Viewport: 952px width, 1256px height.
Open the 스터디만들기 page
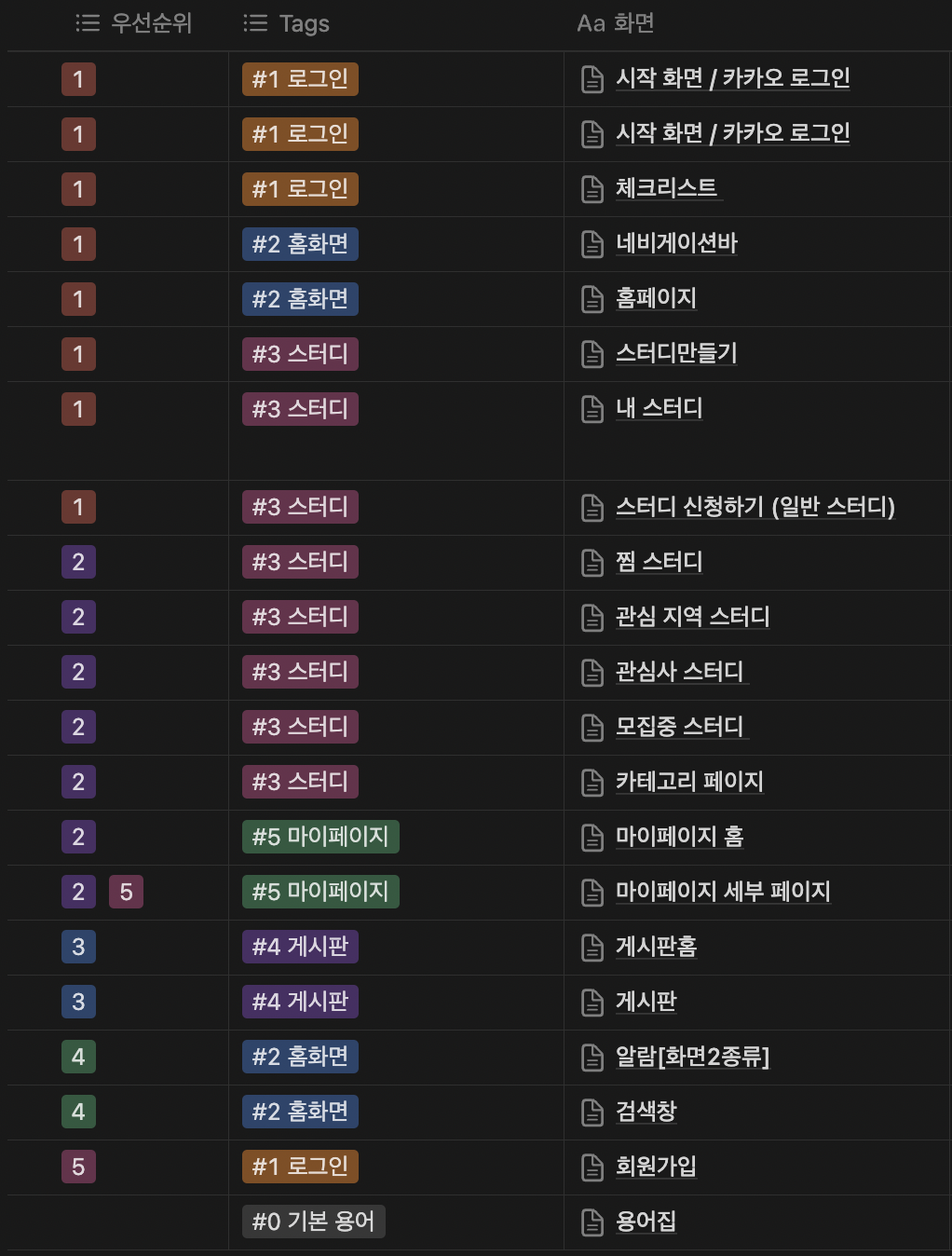point(676,353)
